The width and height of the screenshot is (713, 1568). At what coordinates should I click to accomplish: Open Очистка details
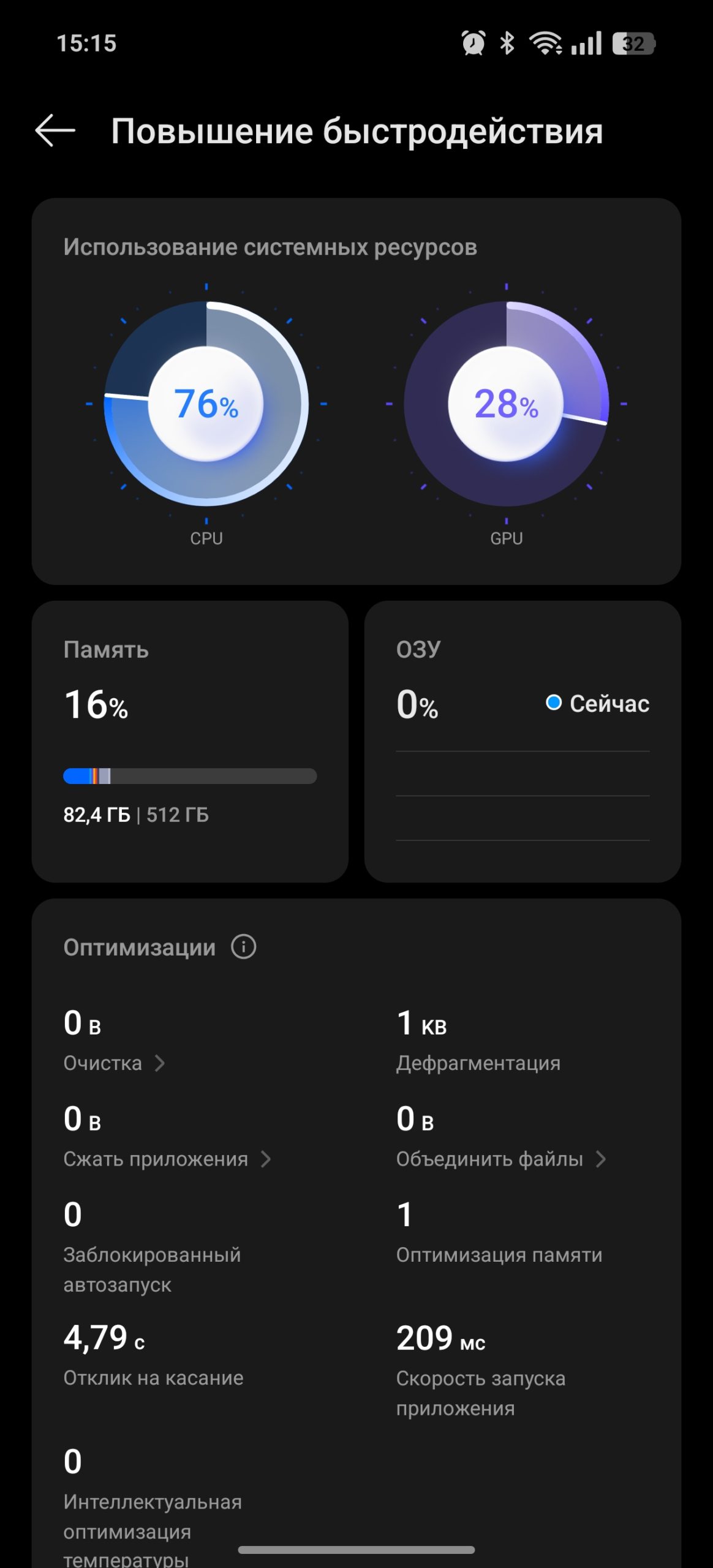click(x=114, y=1063)
